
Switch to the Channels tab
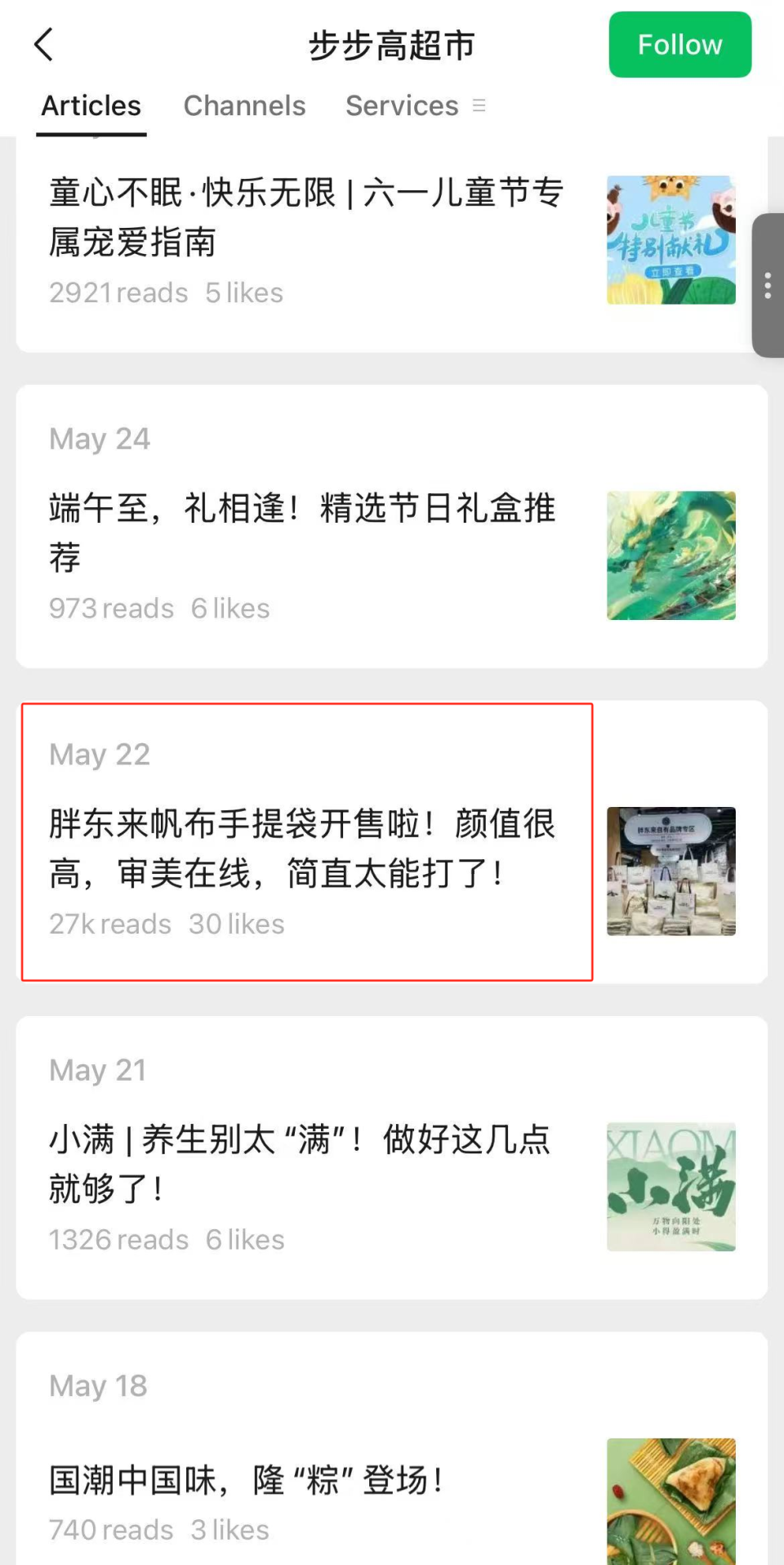(244, 106)
